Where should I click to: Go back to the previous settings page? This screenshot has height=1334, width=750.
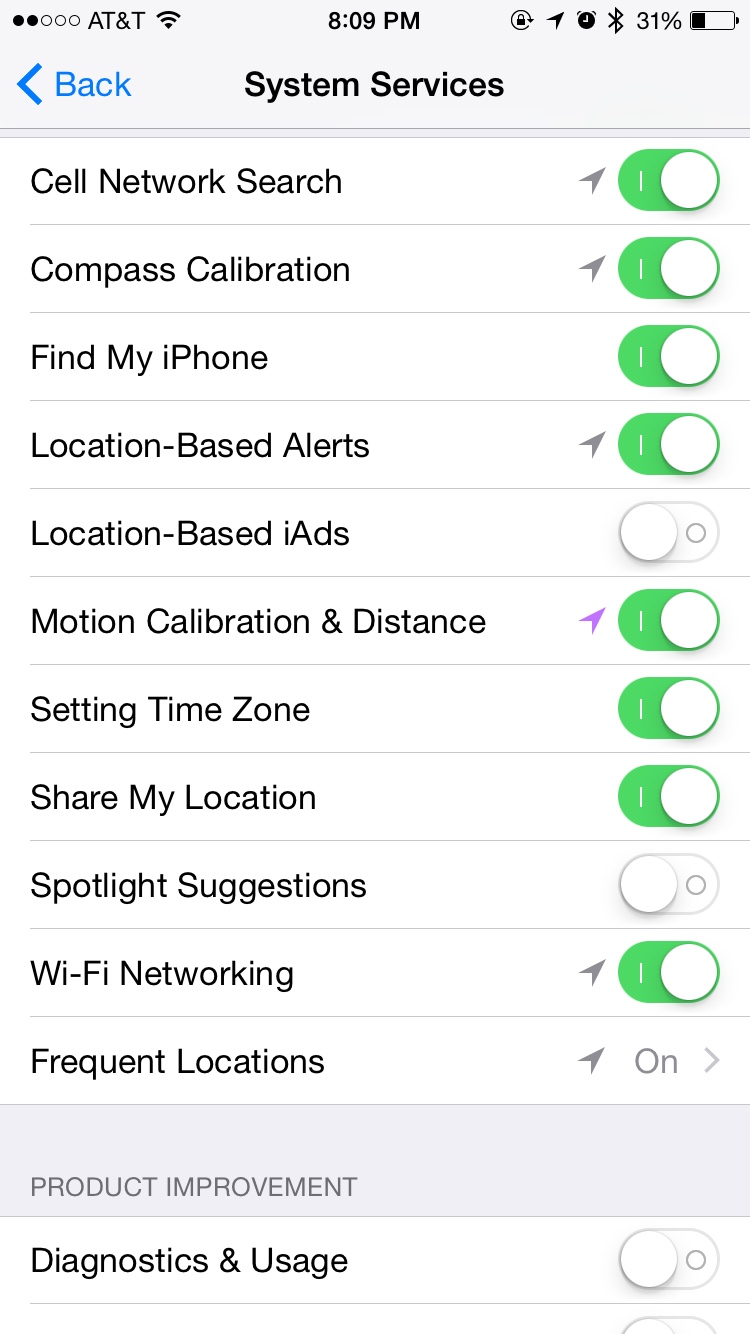75,85
